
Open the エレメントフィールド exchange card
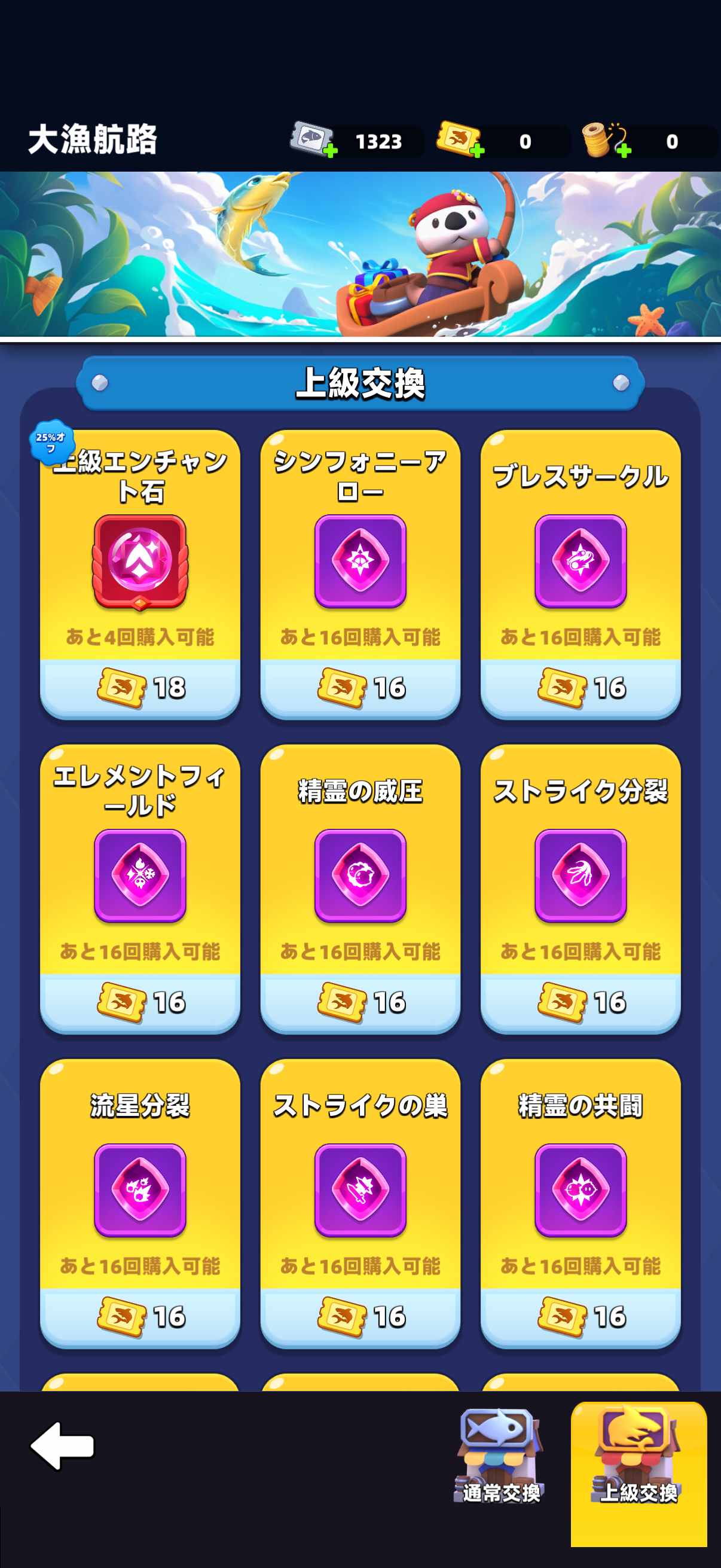pos(140,889)
